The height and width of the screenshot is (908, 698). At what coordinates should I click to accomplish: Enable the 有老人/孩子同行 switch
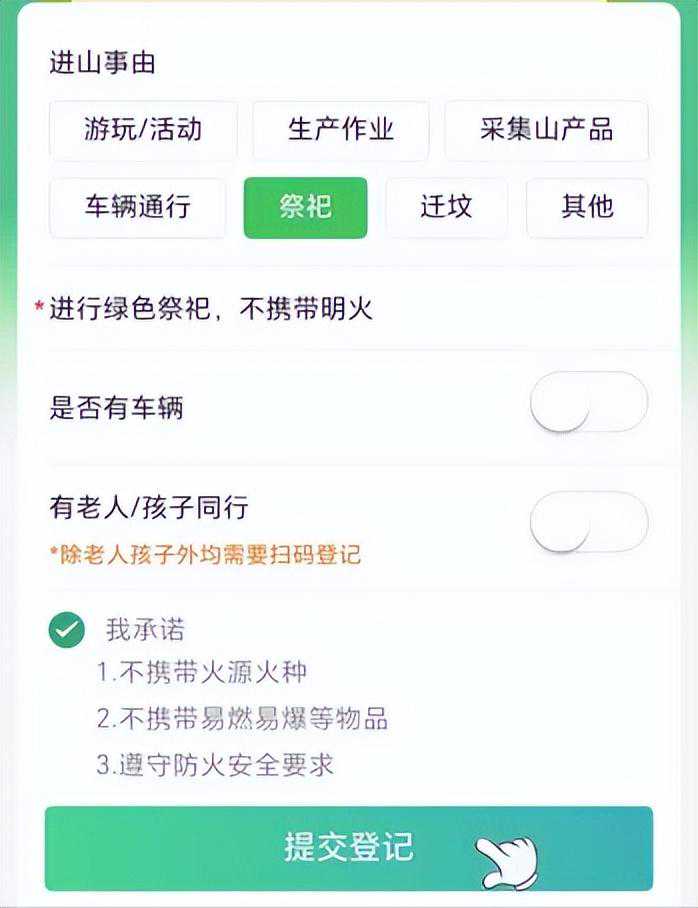(588, 522)
